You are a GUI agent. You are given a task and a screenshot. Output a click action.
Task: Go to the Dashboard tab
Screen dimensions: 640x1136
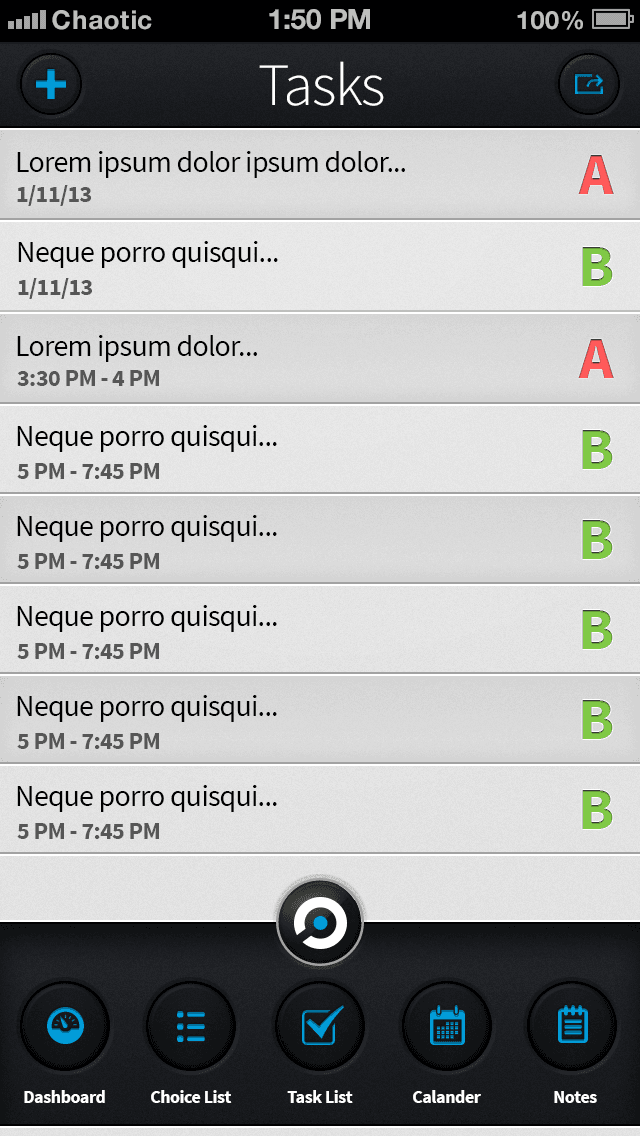tap(65, 1043)
